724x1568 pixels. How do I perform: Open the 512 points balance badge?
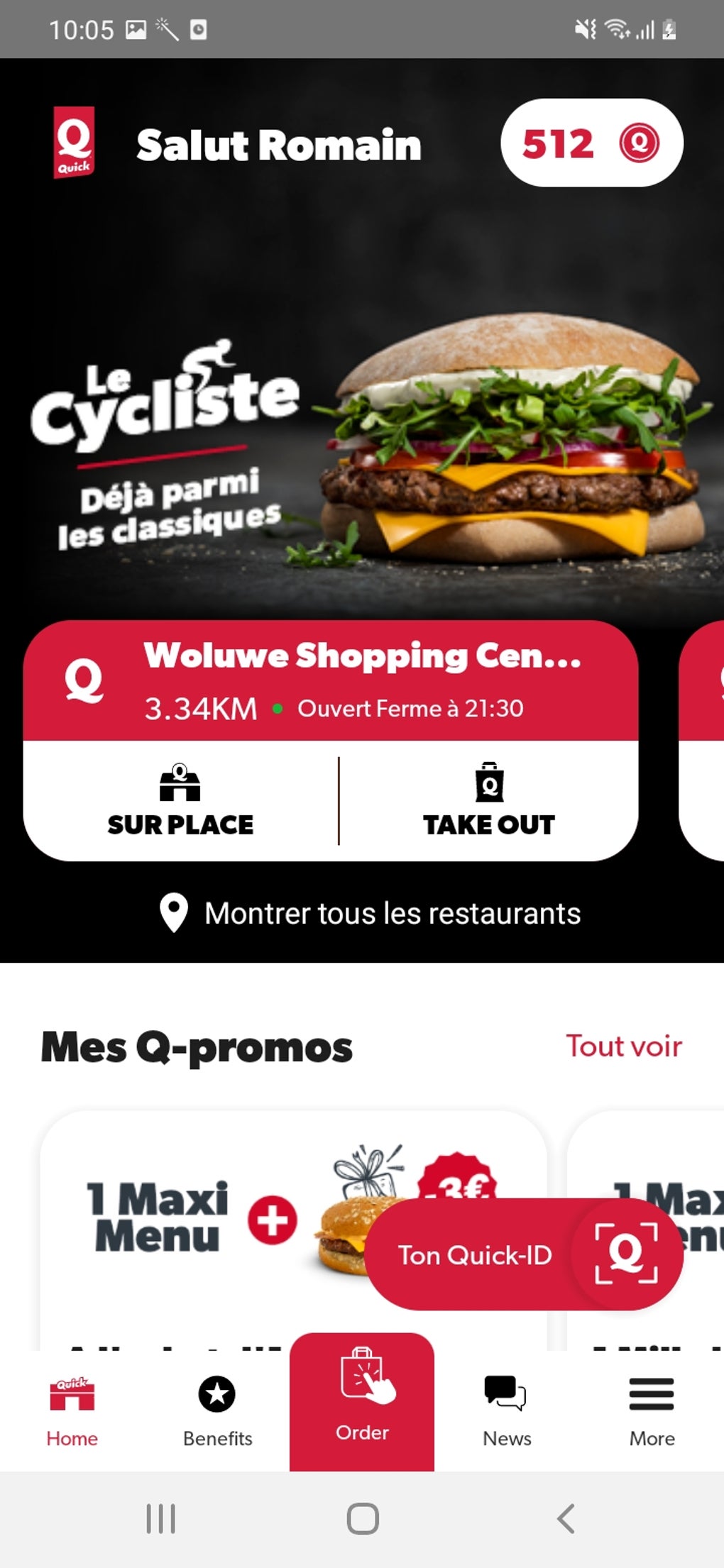(x=591, y=143)
